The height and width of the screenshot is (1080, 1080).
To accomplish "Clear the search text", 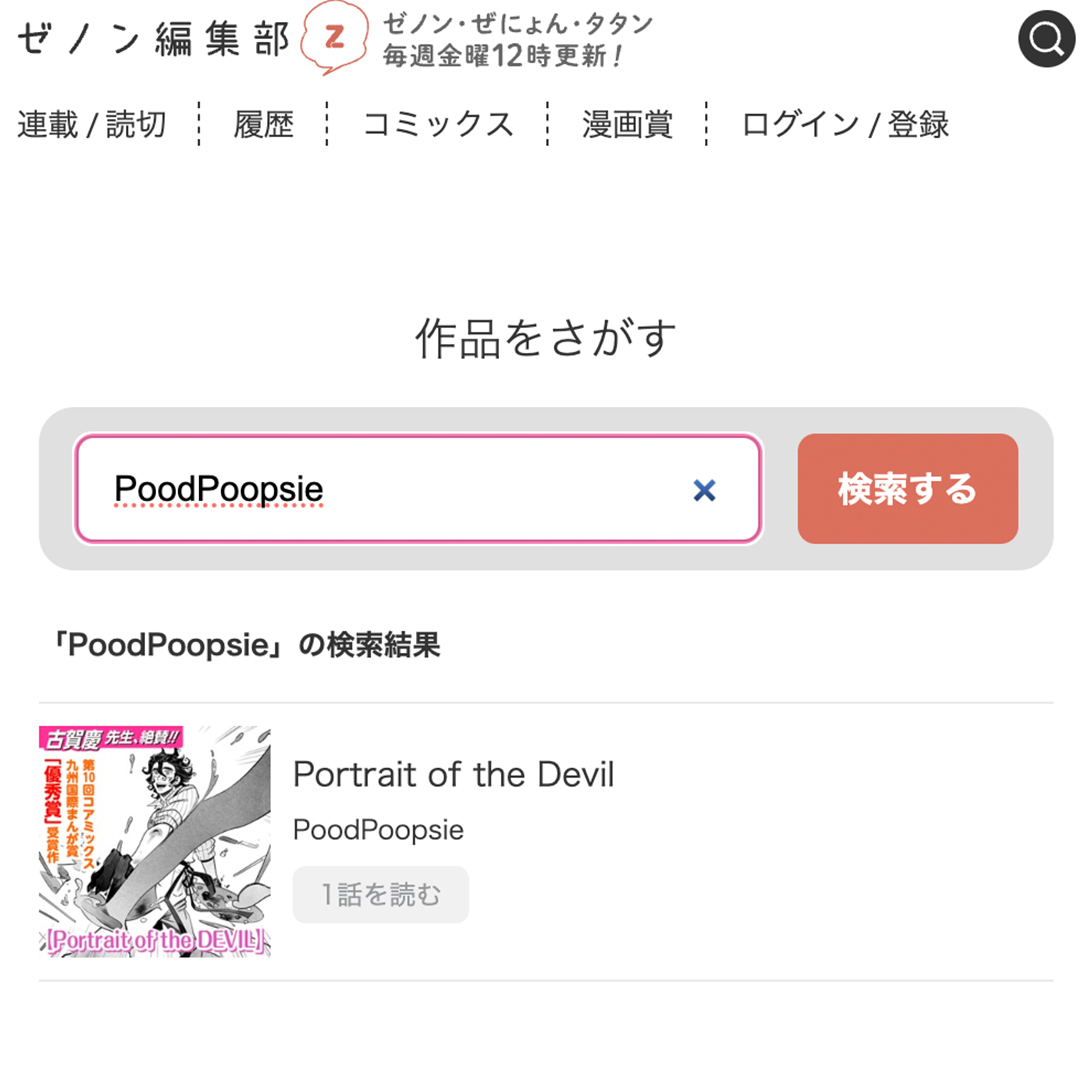I will pyautogui.click(x=704, y=490).
